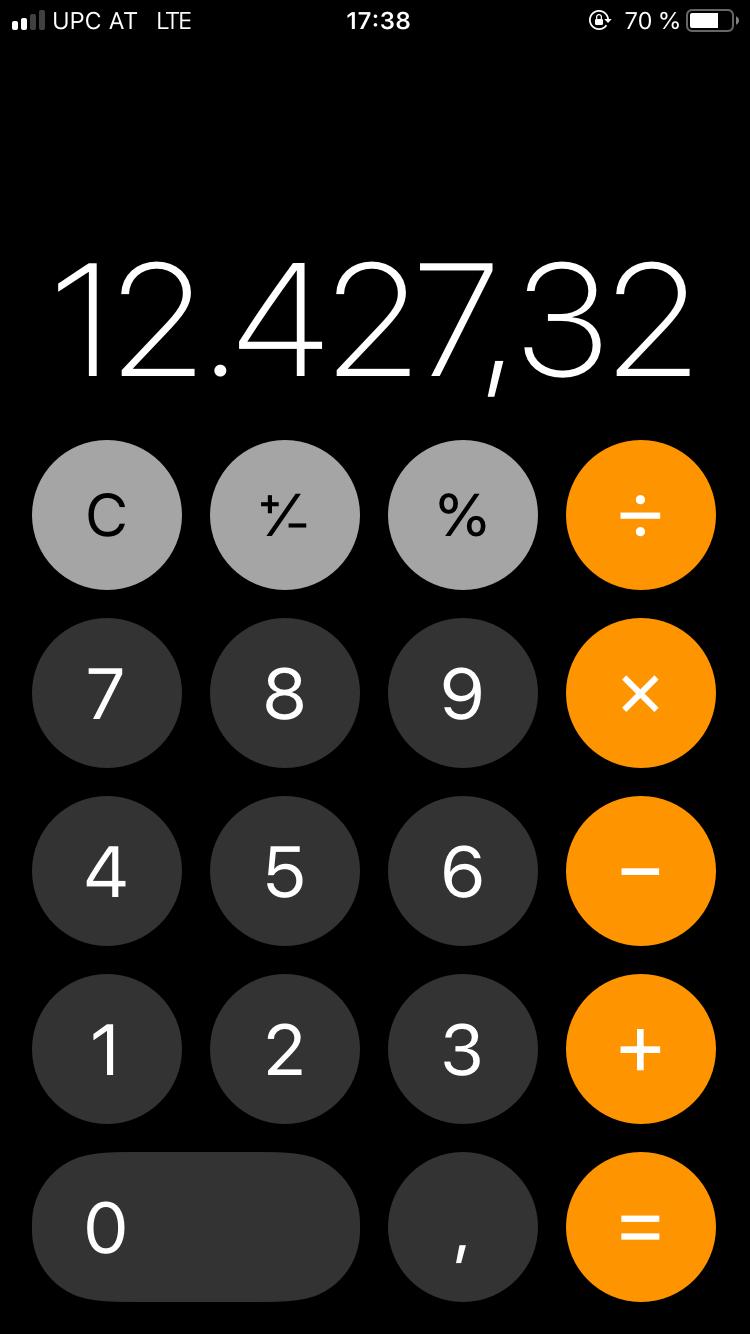Viewport: 750px width, 1334px height.
Task: Tap the equals key
Action: click(x=641, y=1227)
